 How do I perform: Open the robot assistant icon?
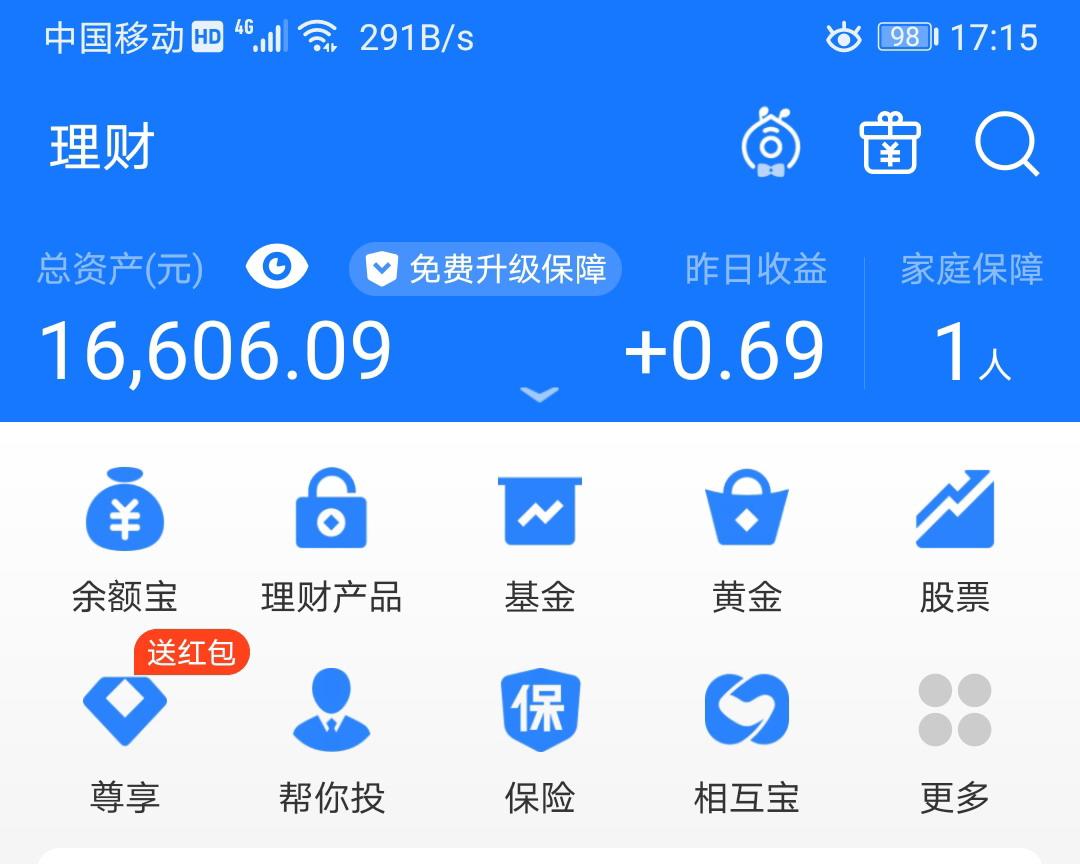tap(771, 146)
